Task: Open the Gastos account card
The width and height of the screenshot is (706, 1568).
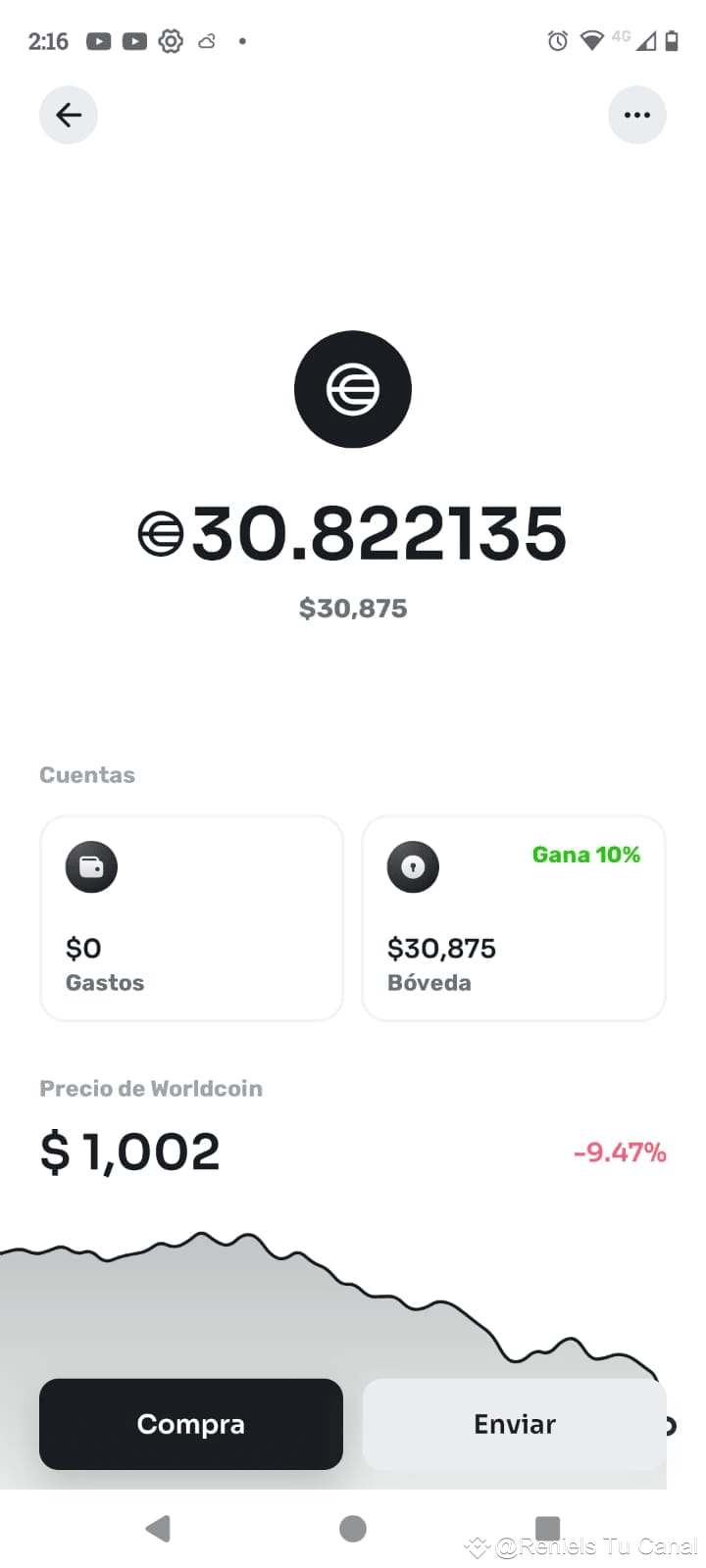Action: 191,918
